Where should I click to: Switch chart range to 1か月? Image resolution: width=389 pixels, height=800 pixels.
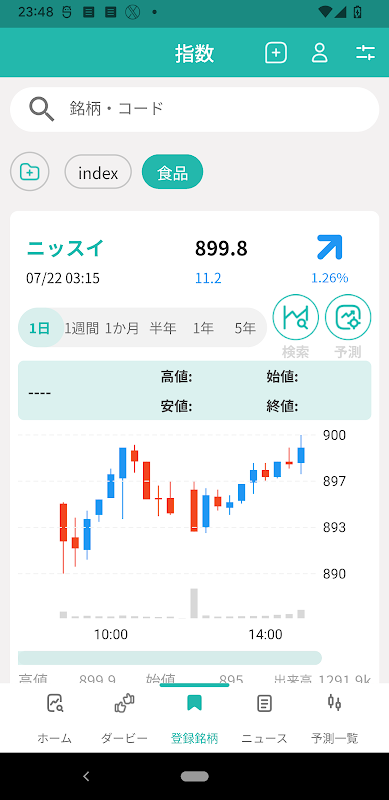(122, 328)
